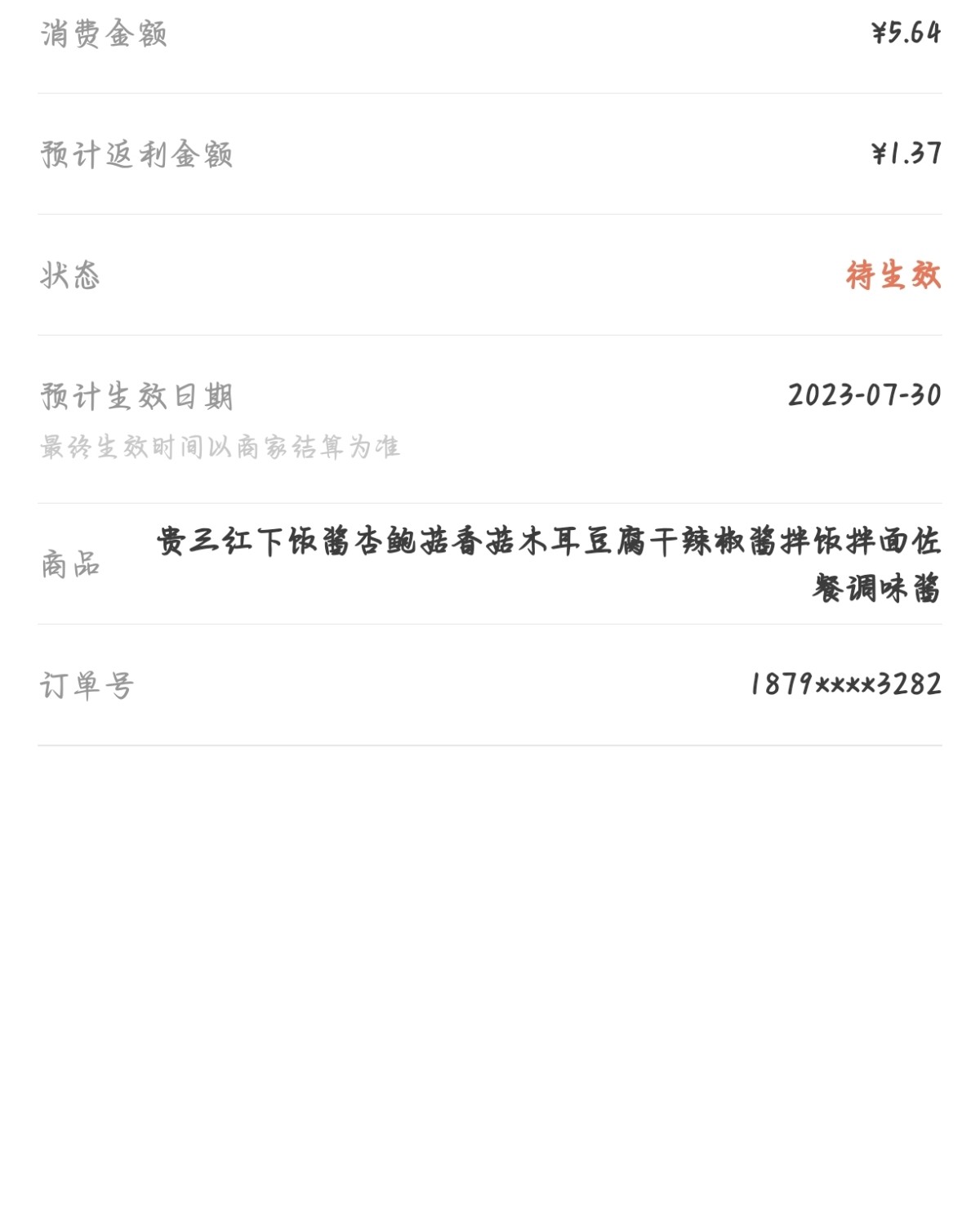Click the orange 待生效 status text

(x=894, y=275)
